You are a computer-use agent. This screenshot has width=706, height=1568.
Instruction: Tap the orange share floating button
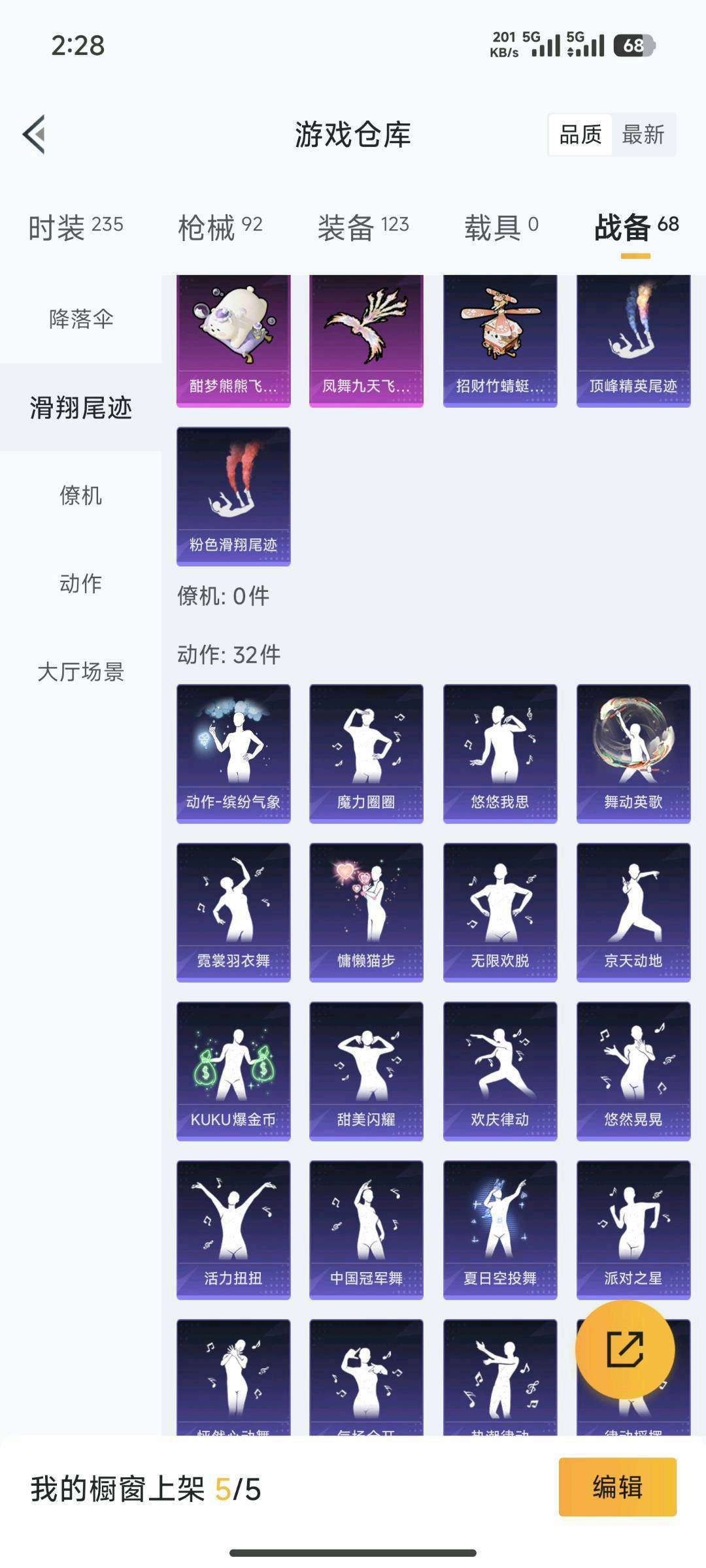point(625,1349)
